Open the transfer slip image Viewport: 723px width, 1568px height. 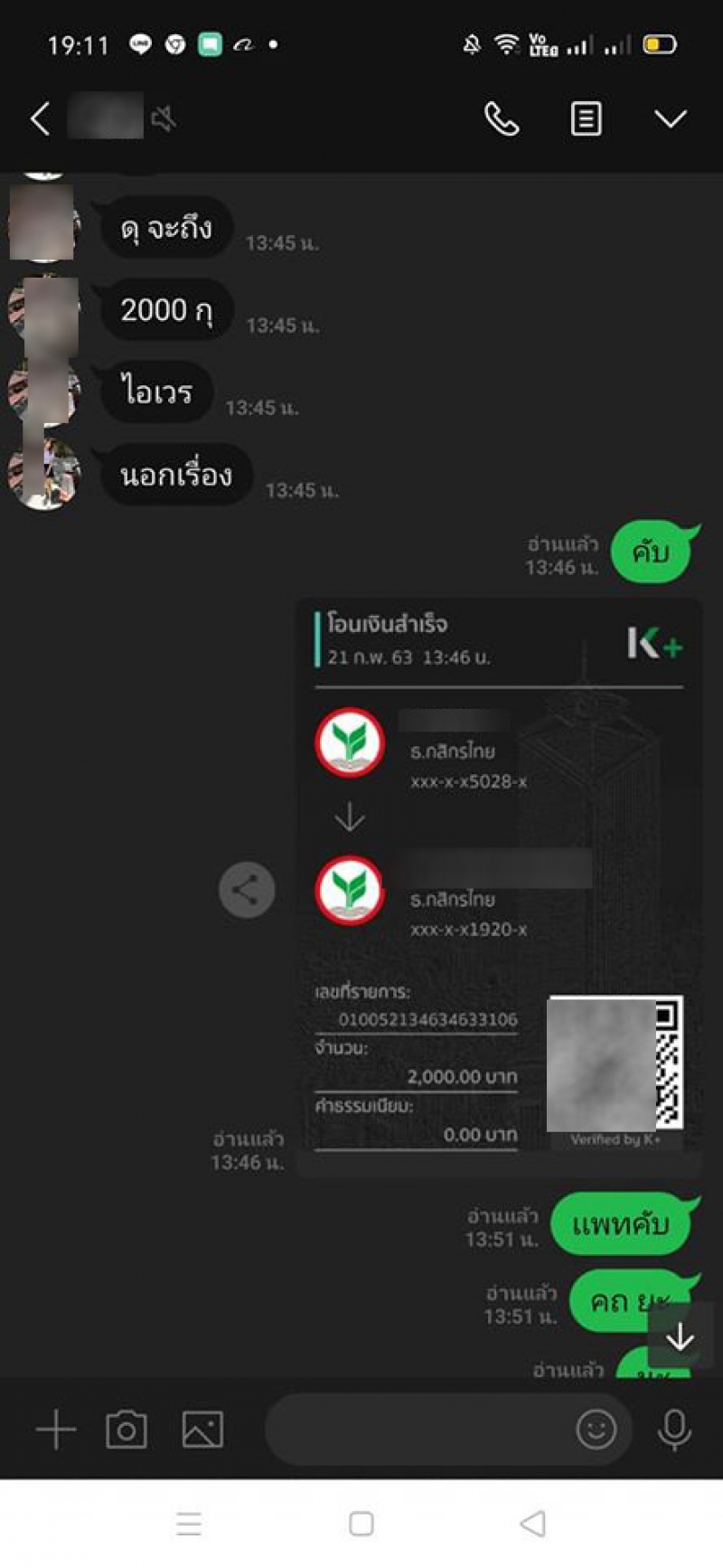498,877
